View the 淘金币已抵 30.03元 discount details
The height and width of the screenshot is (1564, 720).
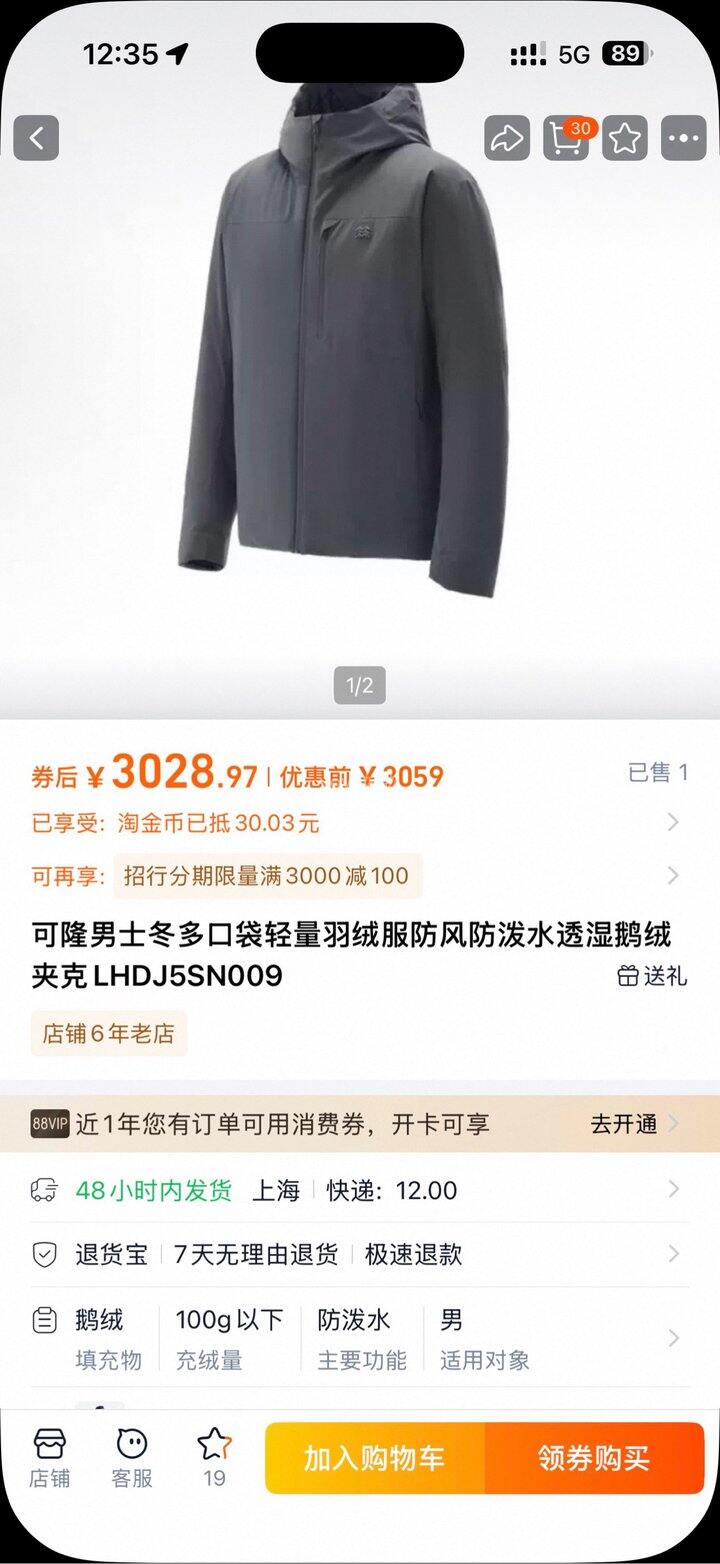[x=358, y=823]
